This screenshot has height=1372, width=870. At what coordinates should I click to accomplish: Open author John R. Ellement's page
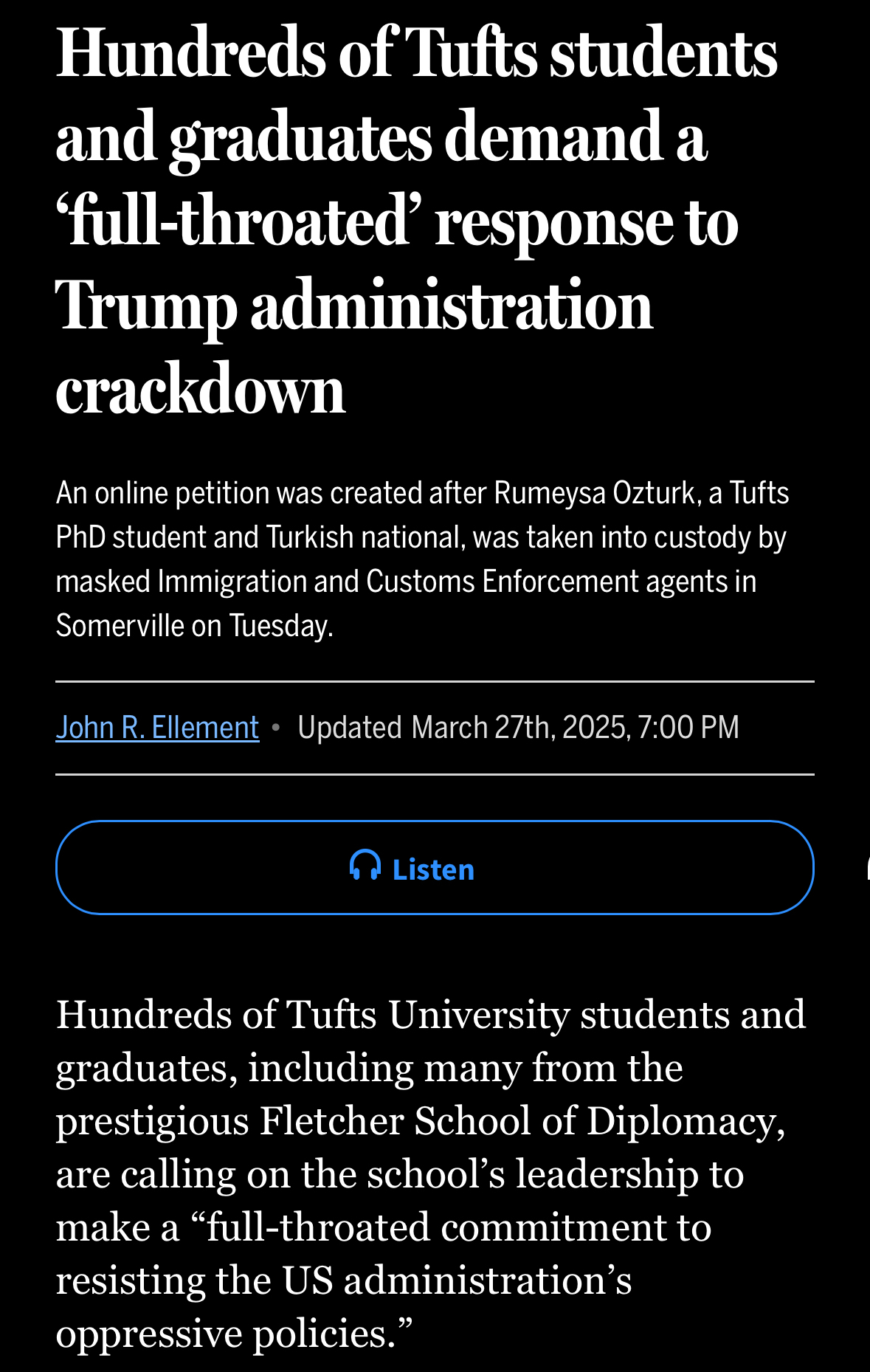(157, 728)
